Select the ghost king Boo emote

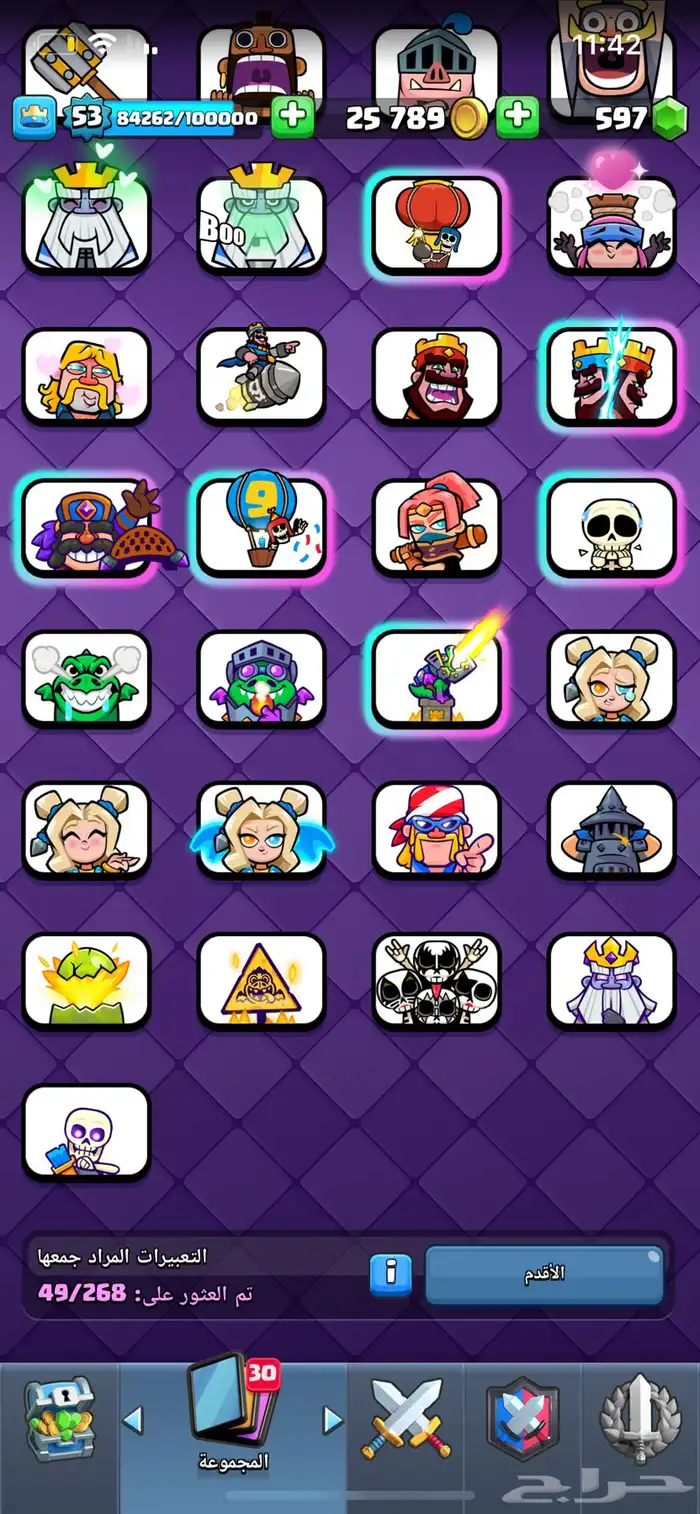[x=261, y=226]
